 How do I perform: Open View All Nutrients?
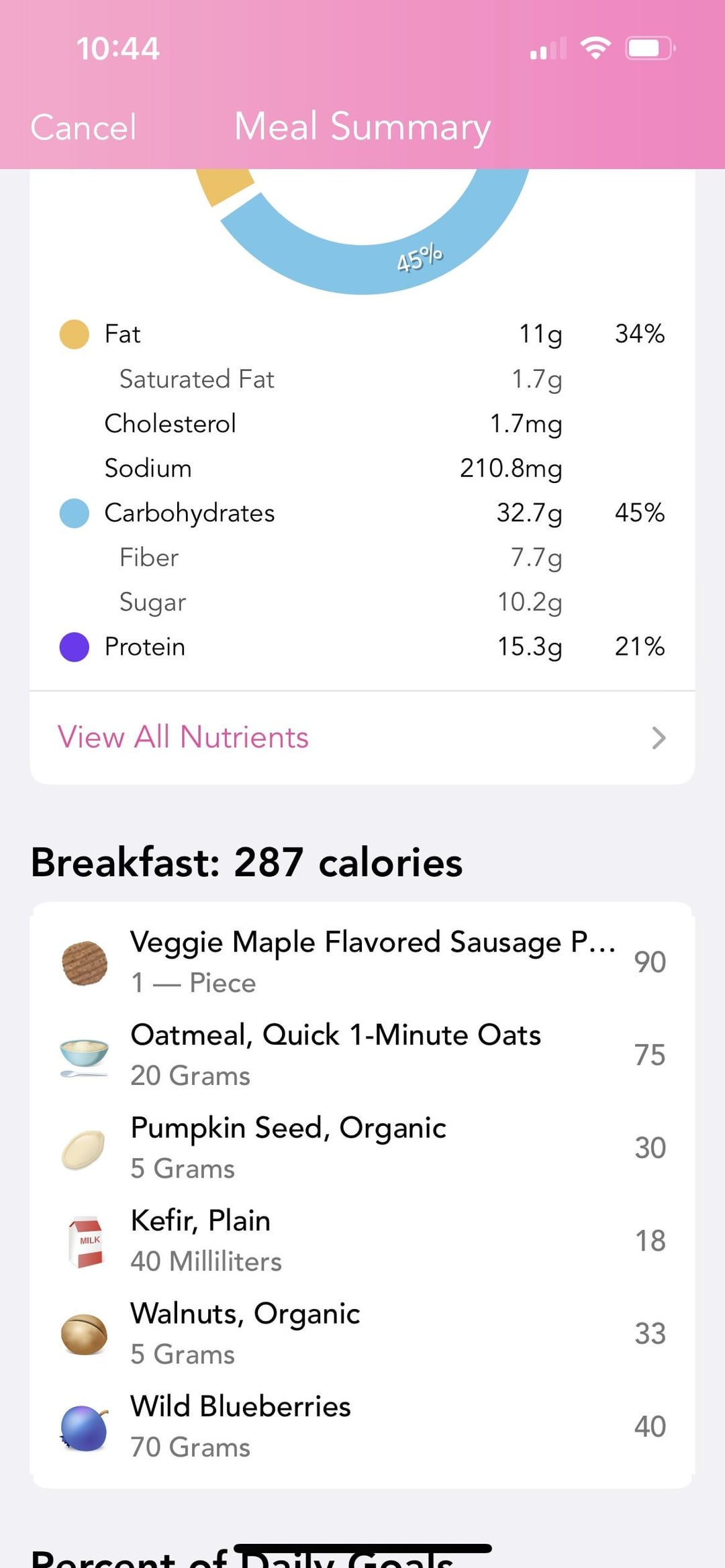pos(362,737)
